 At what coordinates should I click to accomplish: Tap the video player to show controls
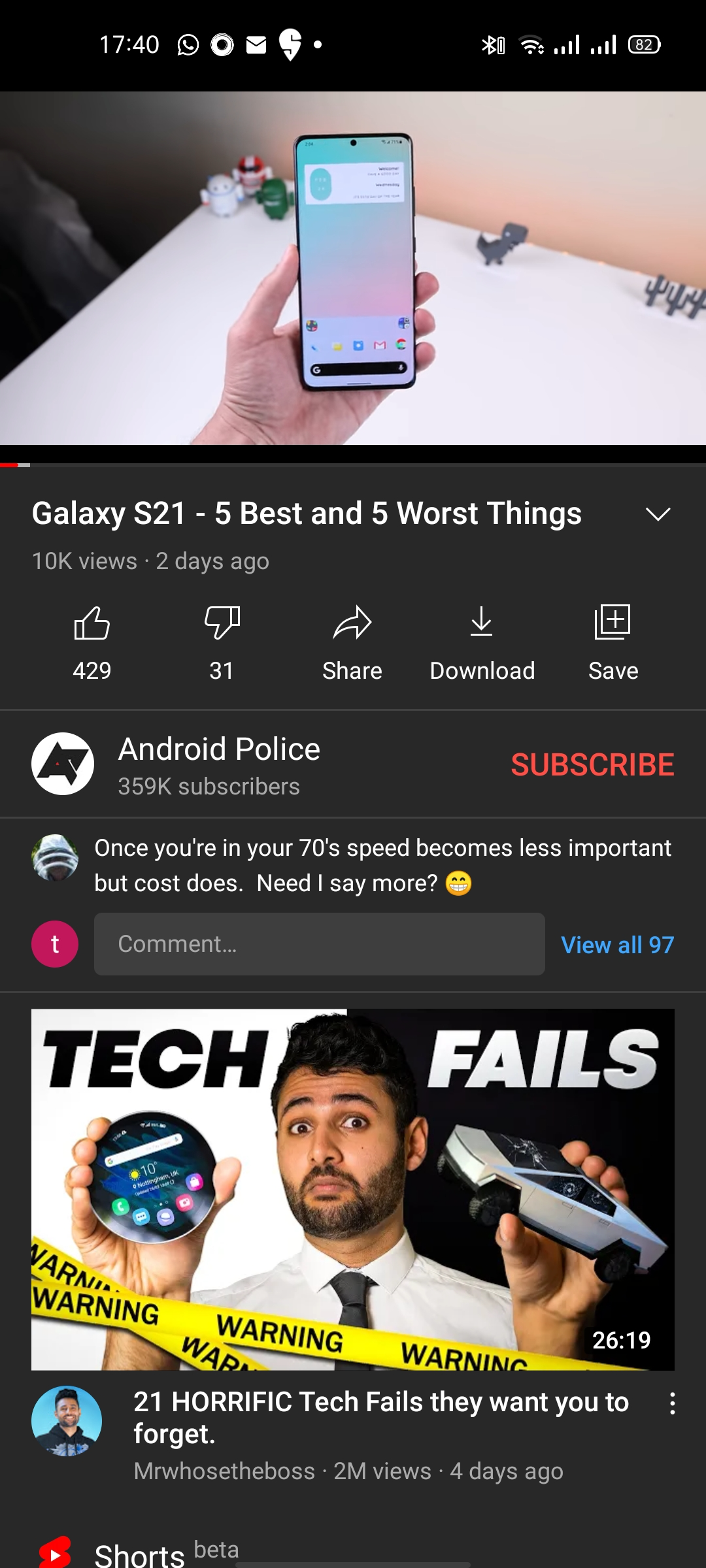pos(353,268)
